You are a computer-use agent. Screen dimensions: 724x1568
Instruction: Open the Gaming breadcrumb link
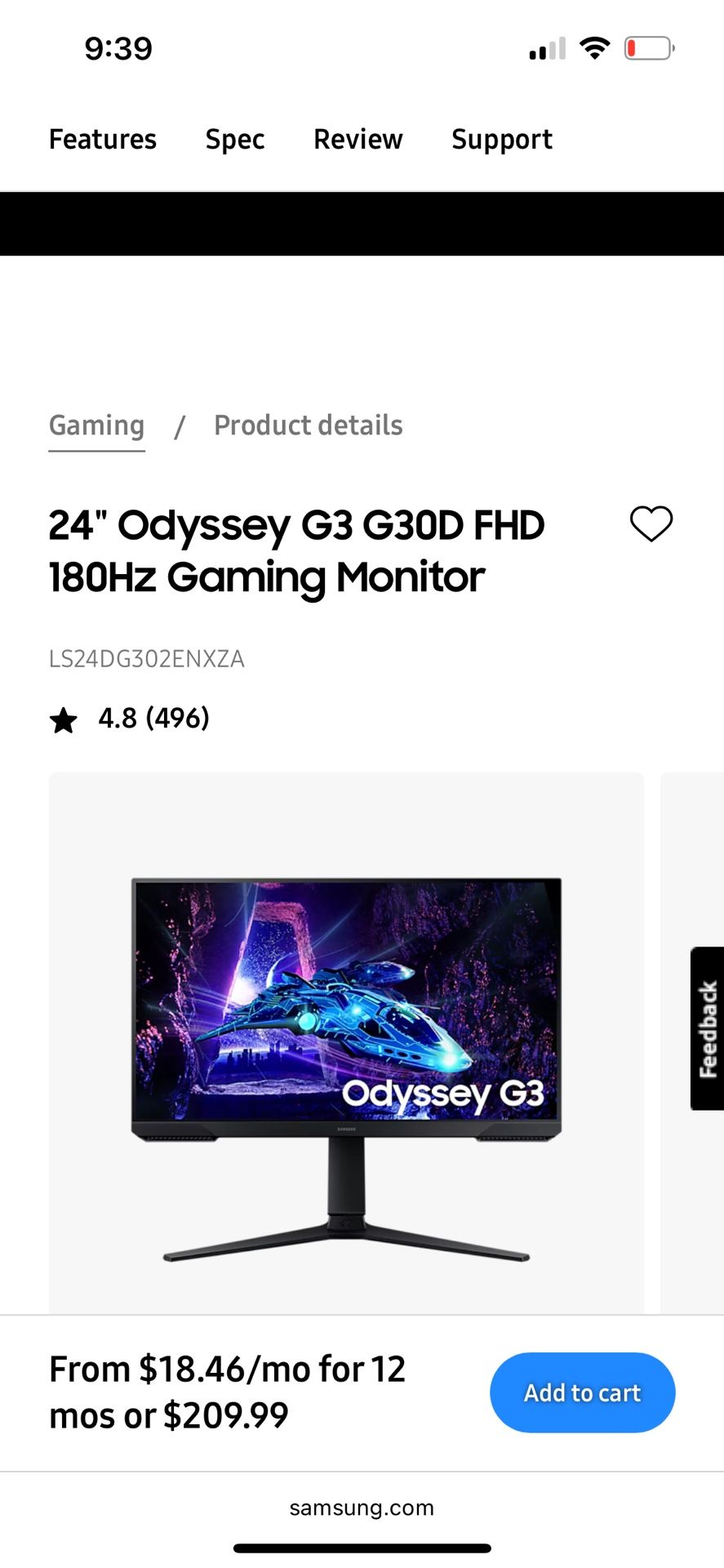[x=96, y=425]
